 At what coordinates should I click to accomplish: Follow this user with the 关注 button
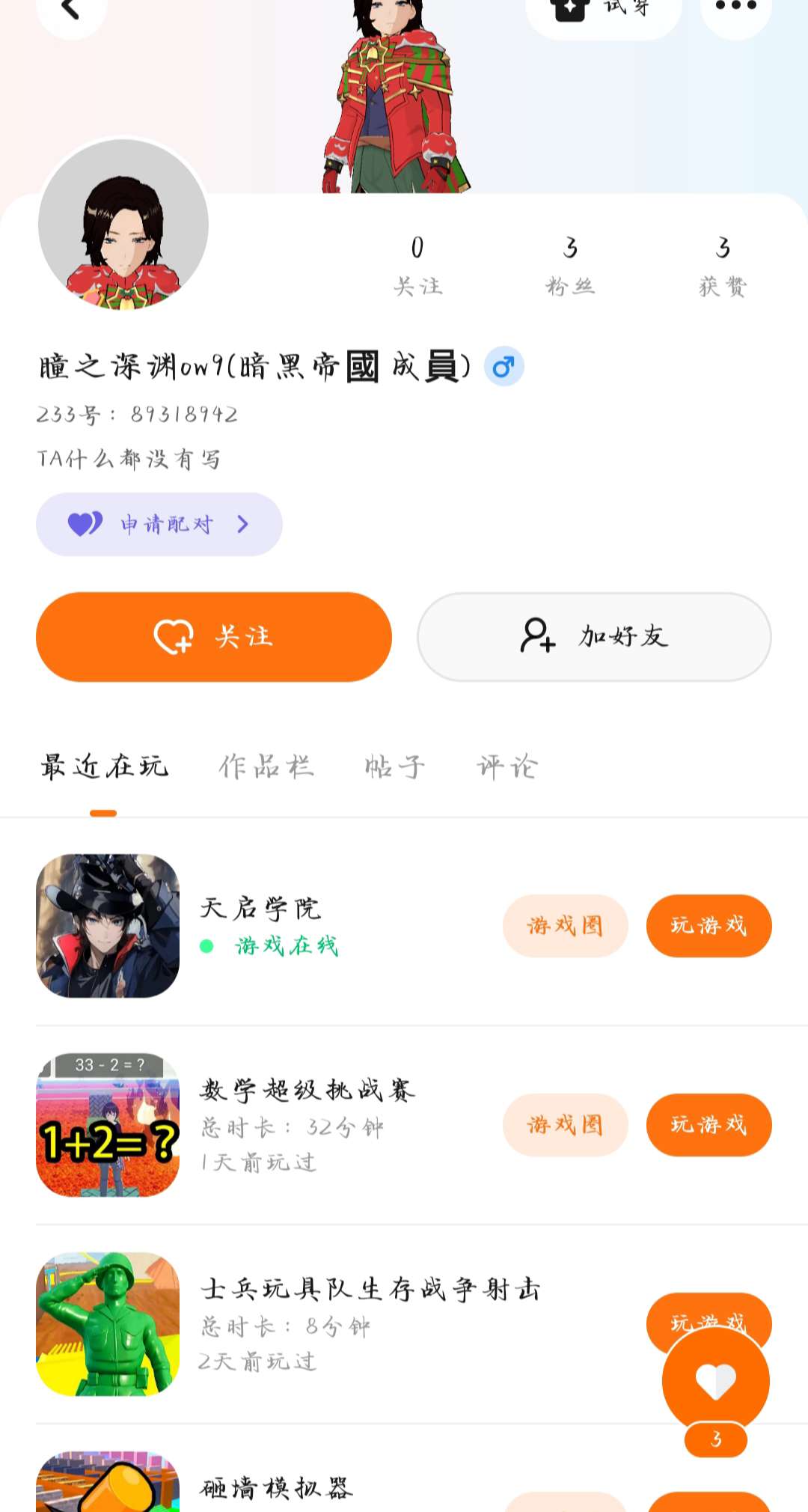(214, 637)
